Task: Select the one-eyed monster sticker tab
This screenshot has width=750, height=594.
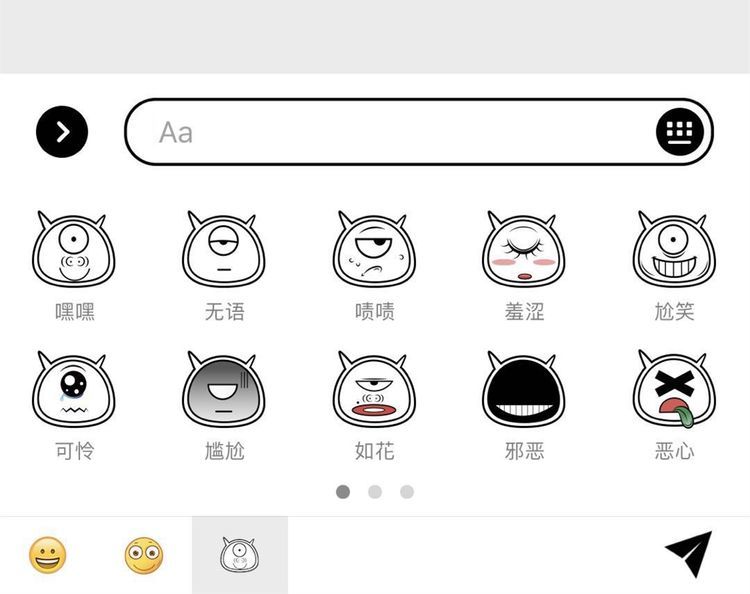Action: coord(240,555)
